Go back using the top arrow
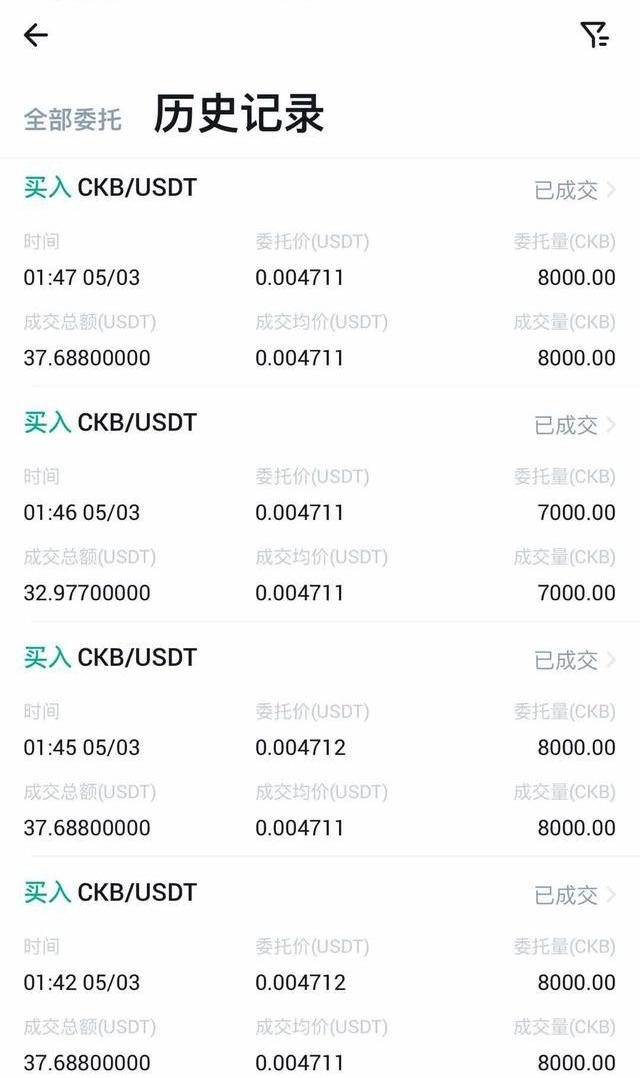The width and height of the screenshot is (640, 1078). [36, 36]
